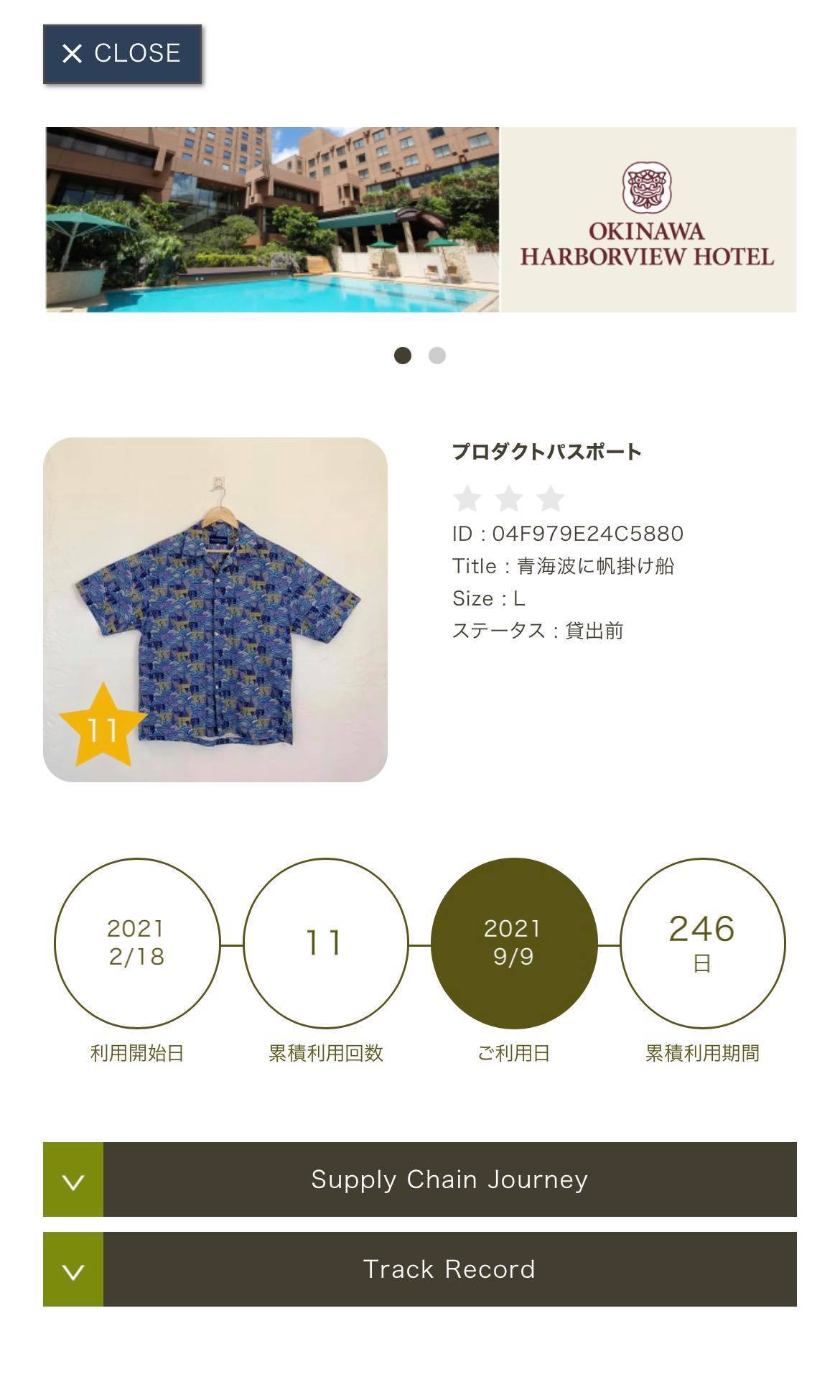Expand the Supply Chain Journey section
840x1400 pixels.
point(420,1179)
